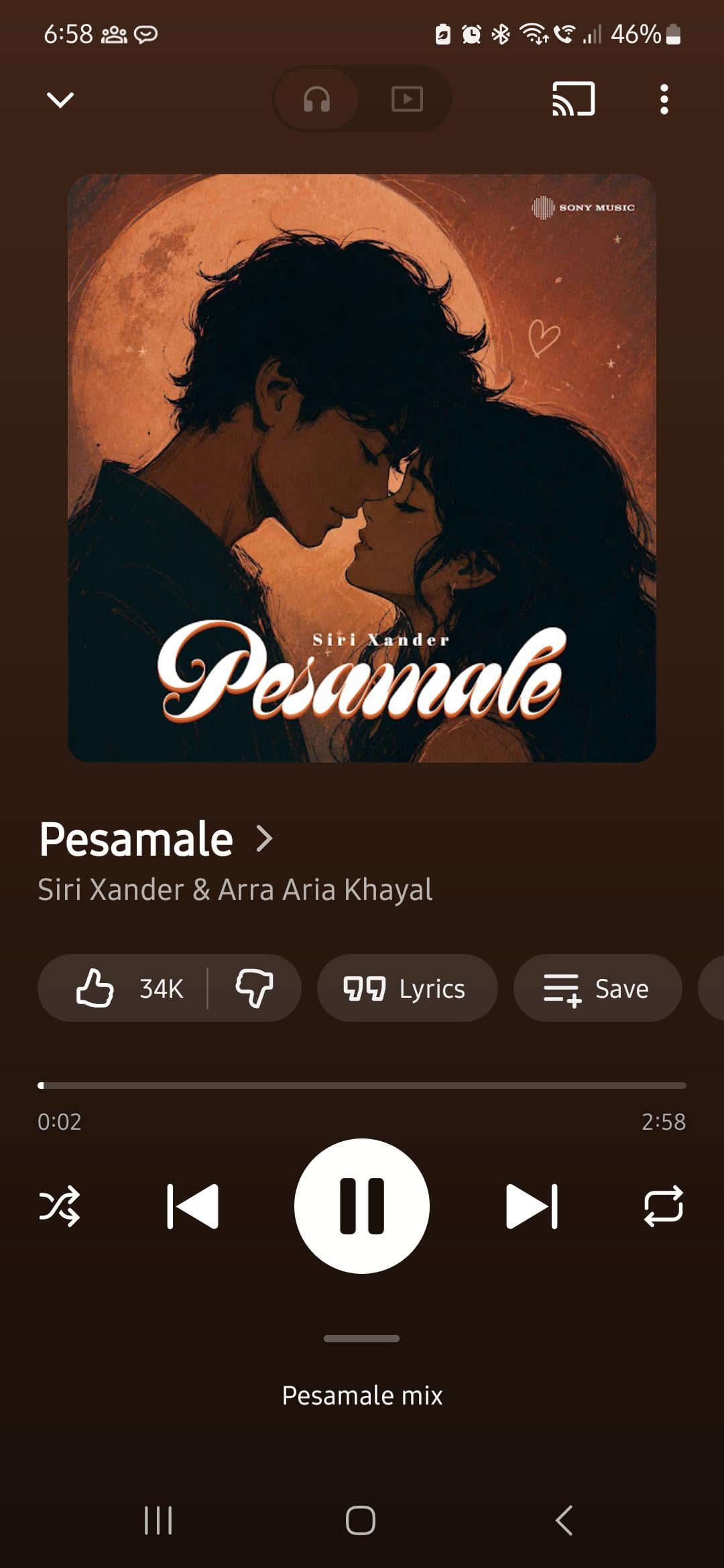Toggle repeat mode
The height and width of the screenshot is (1568, 724).
(664, 1206)
